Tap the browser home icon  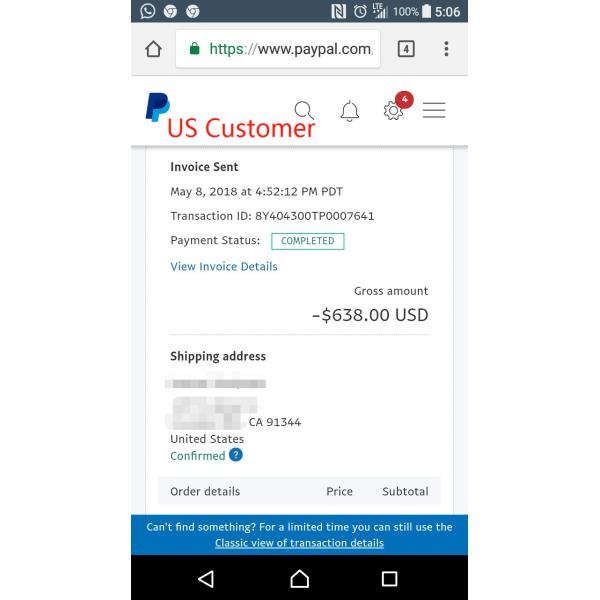(x=153, y=49)
